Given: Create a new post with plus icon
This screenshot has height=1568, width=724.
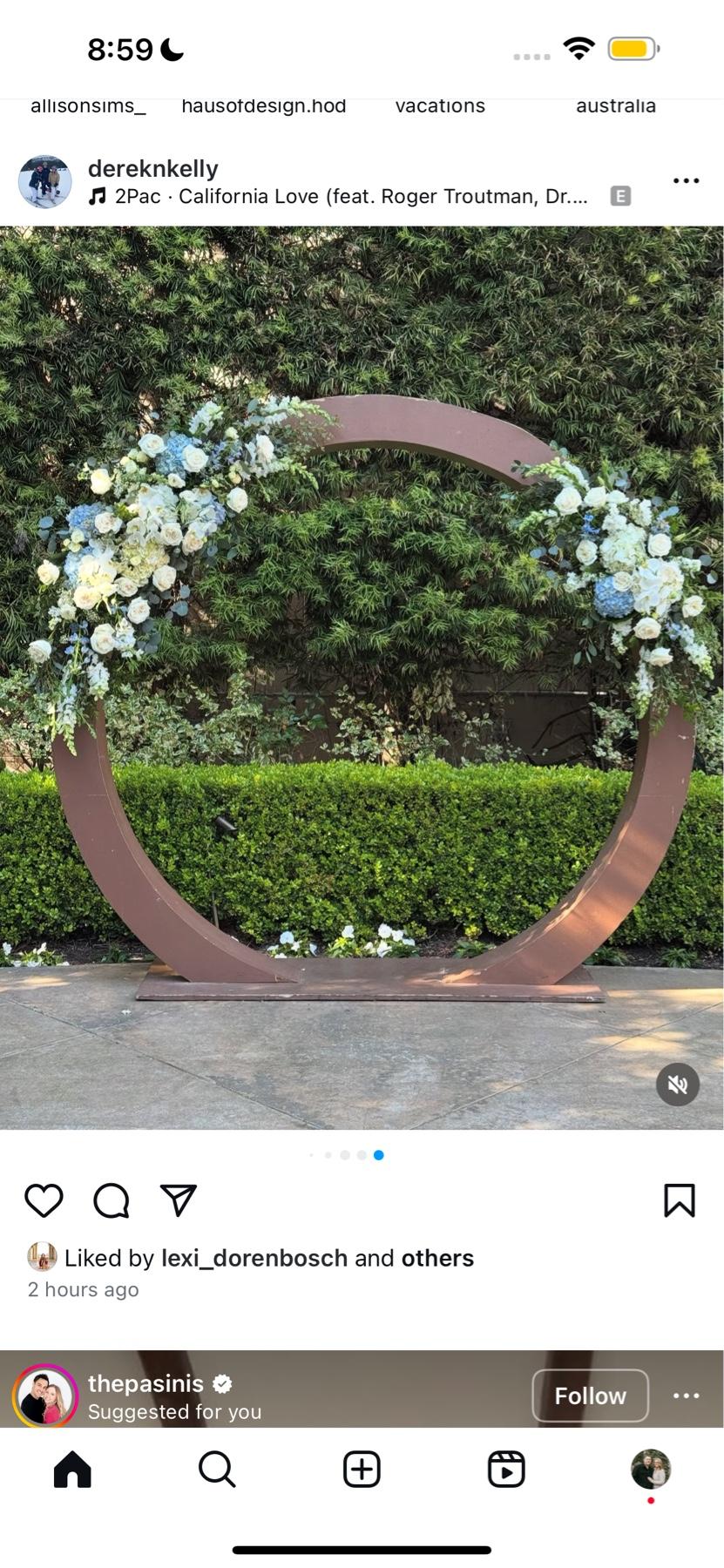Looking at the screenshot, I should pos(362,1470).
